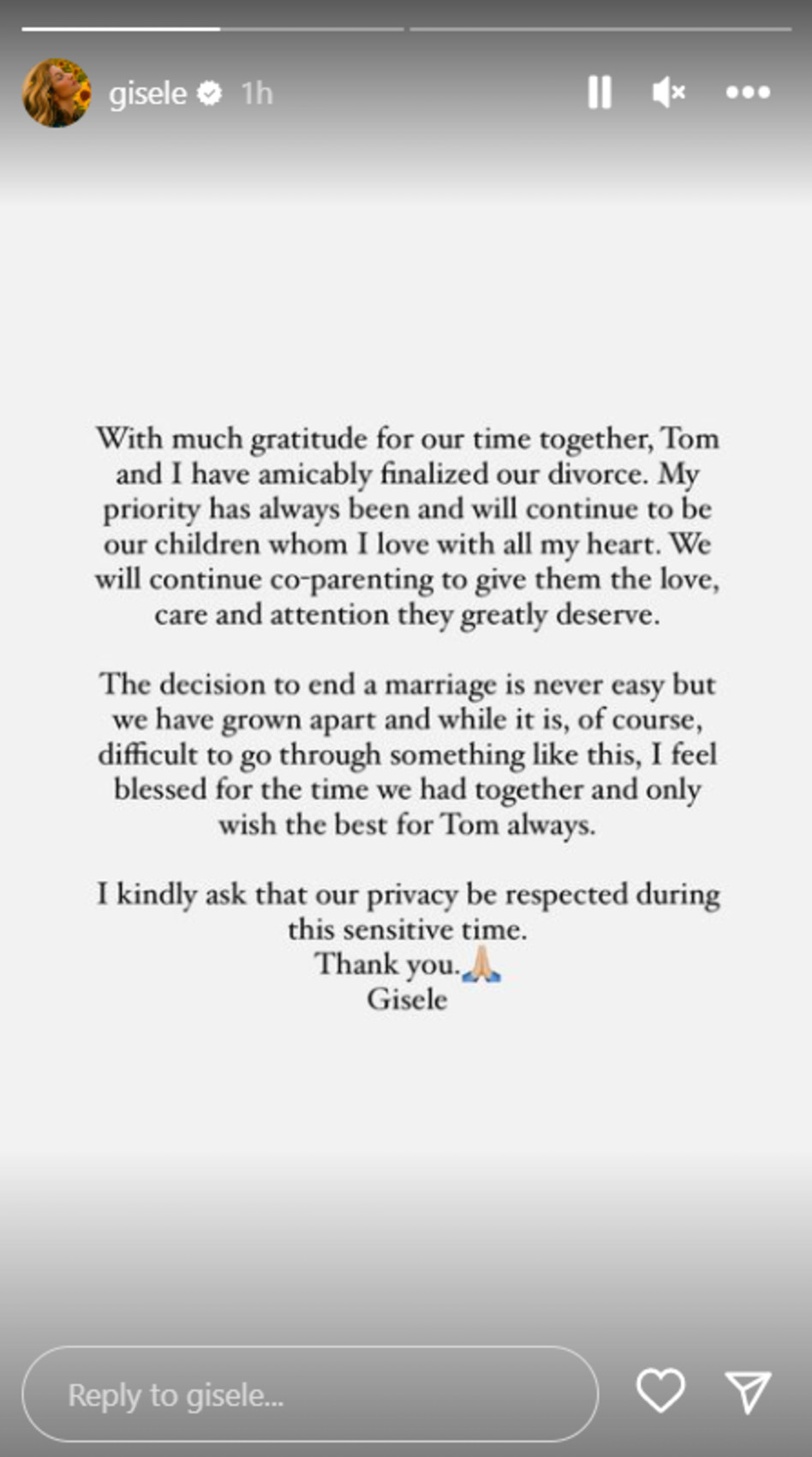Screen dimensions: 812x1457
Task: Type a reply to gisele
Action: [x=309, y=1395]
